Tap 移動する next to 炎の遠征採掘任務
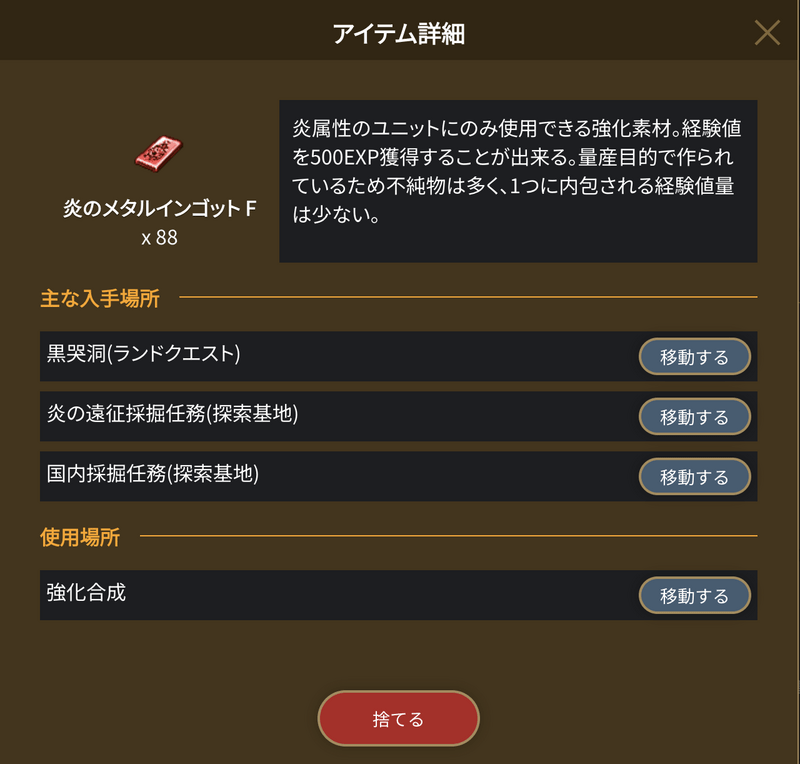 point(694,417)
